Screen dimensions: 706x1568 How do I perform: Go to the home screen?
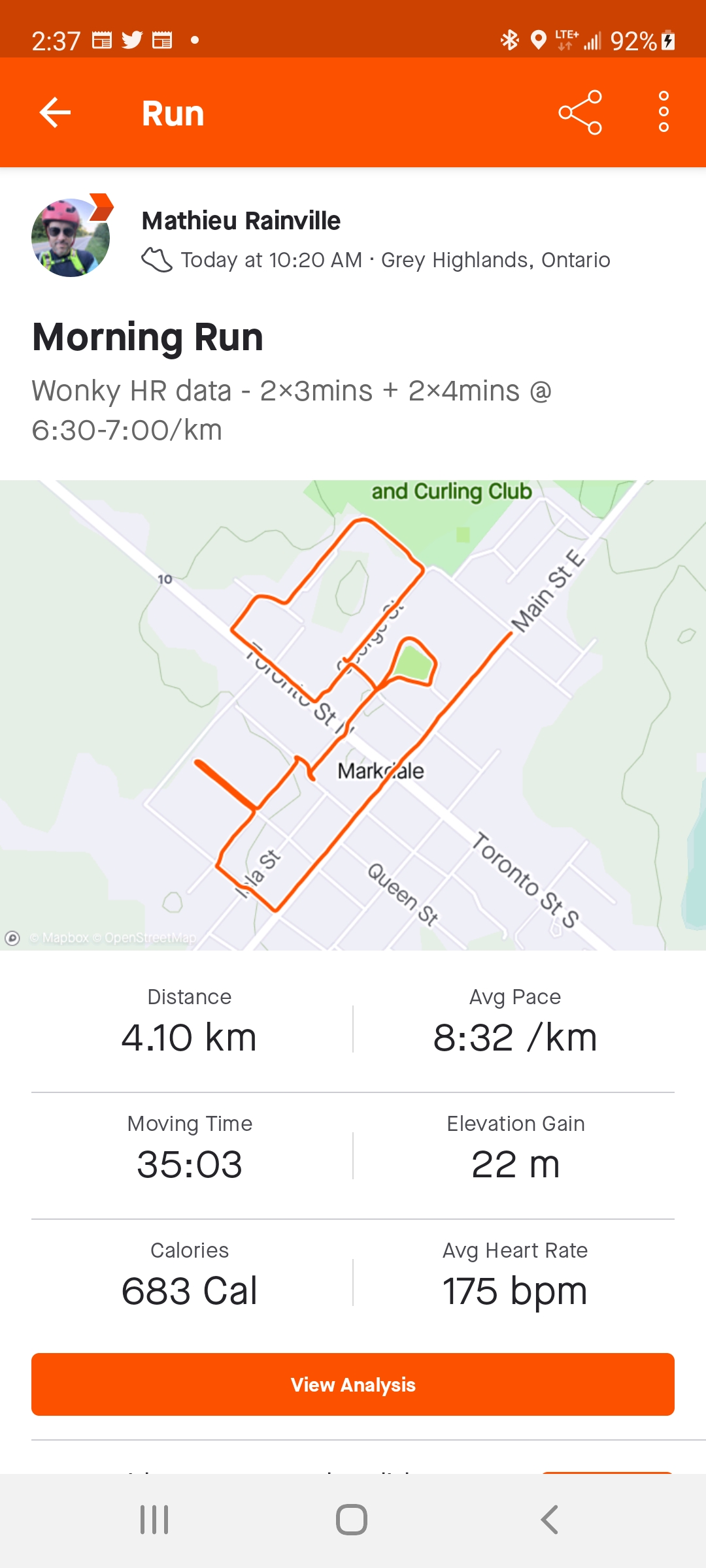(352, 1520)
